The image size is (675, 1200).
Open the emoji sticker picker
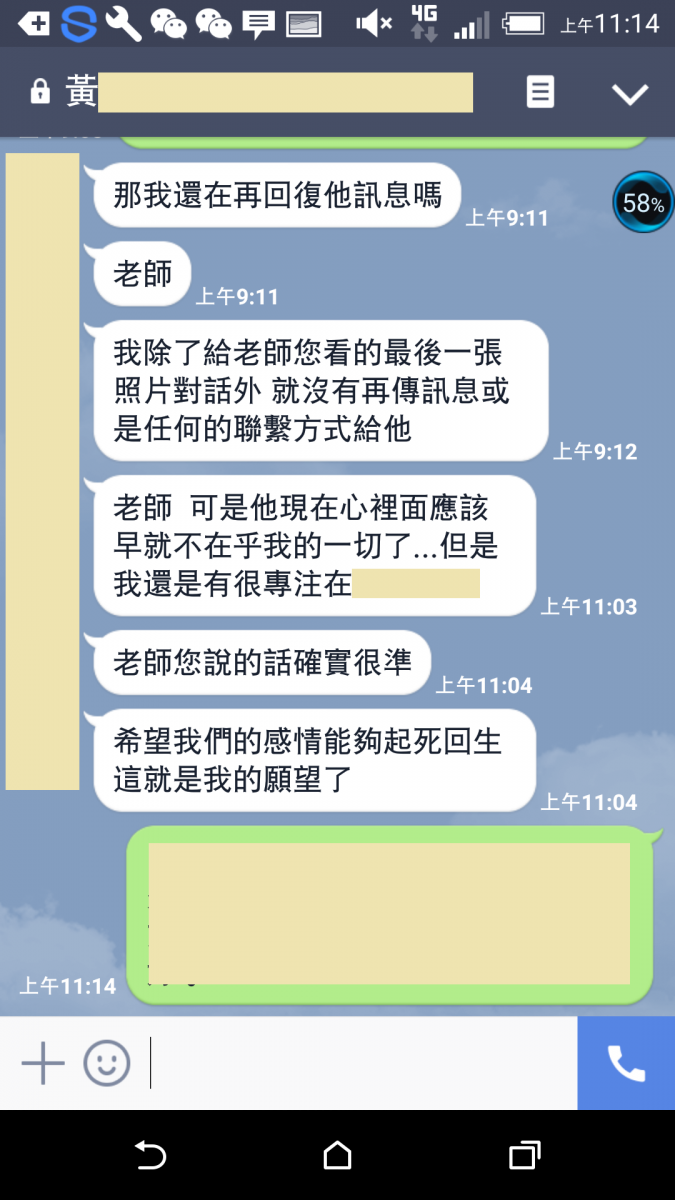(x=107, y=1063)
